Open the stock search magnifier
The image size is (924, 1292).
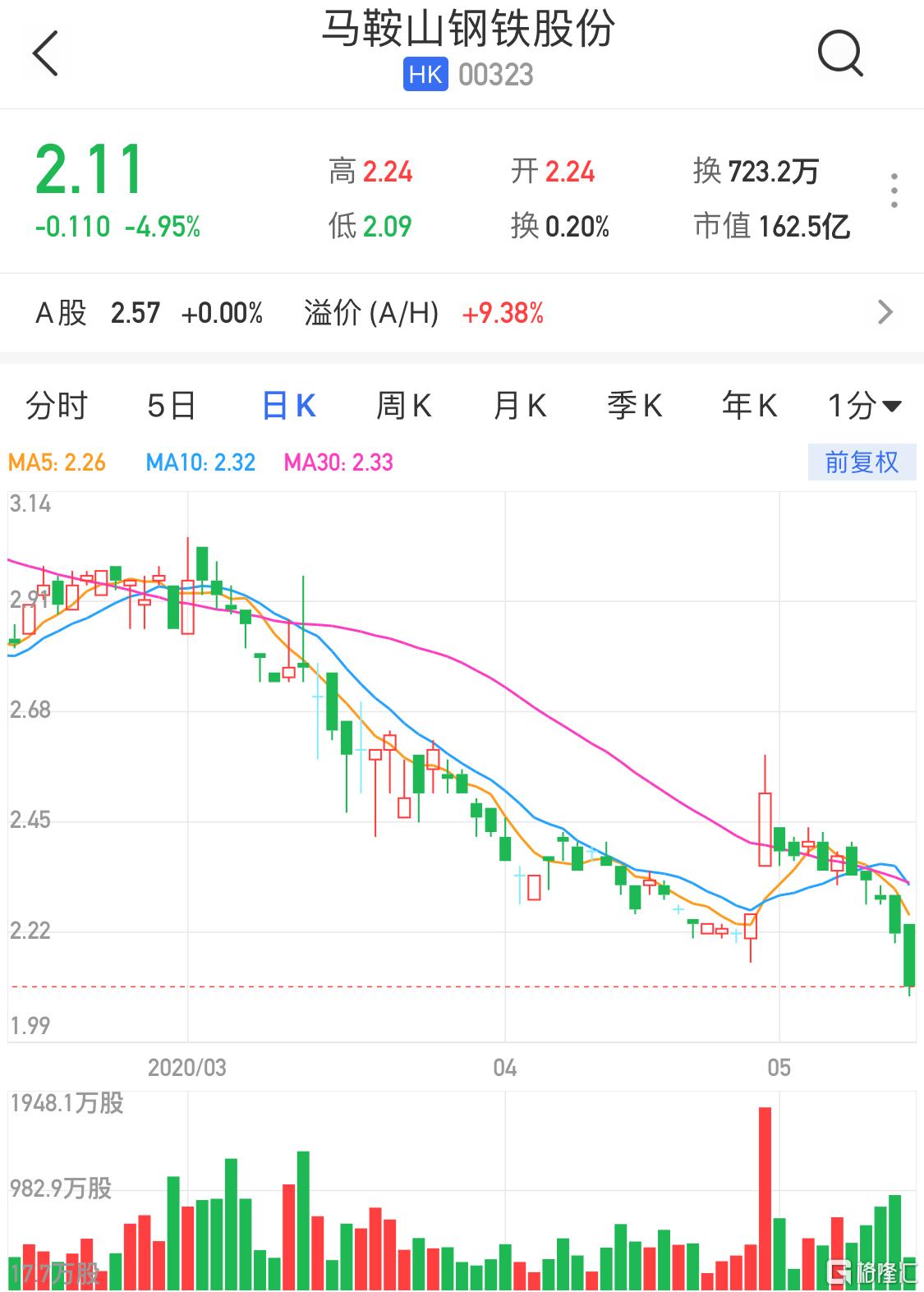click(x=839, y=54)
